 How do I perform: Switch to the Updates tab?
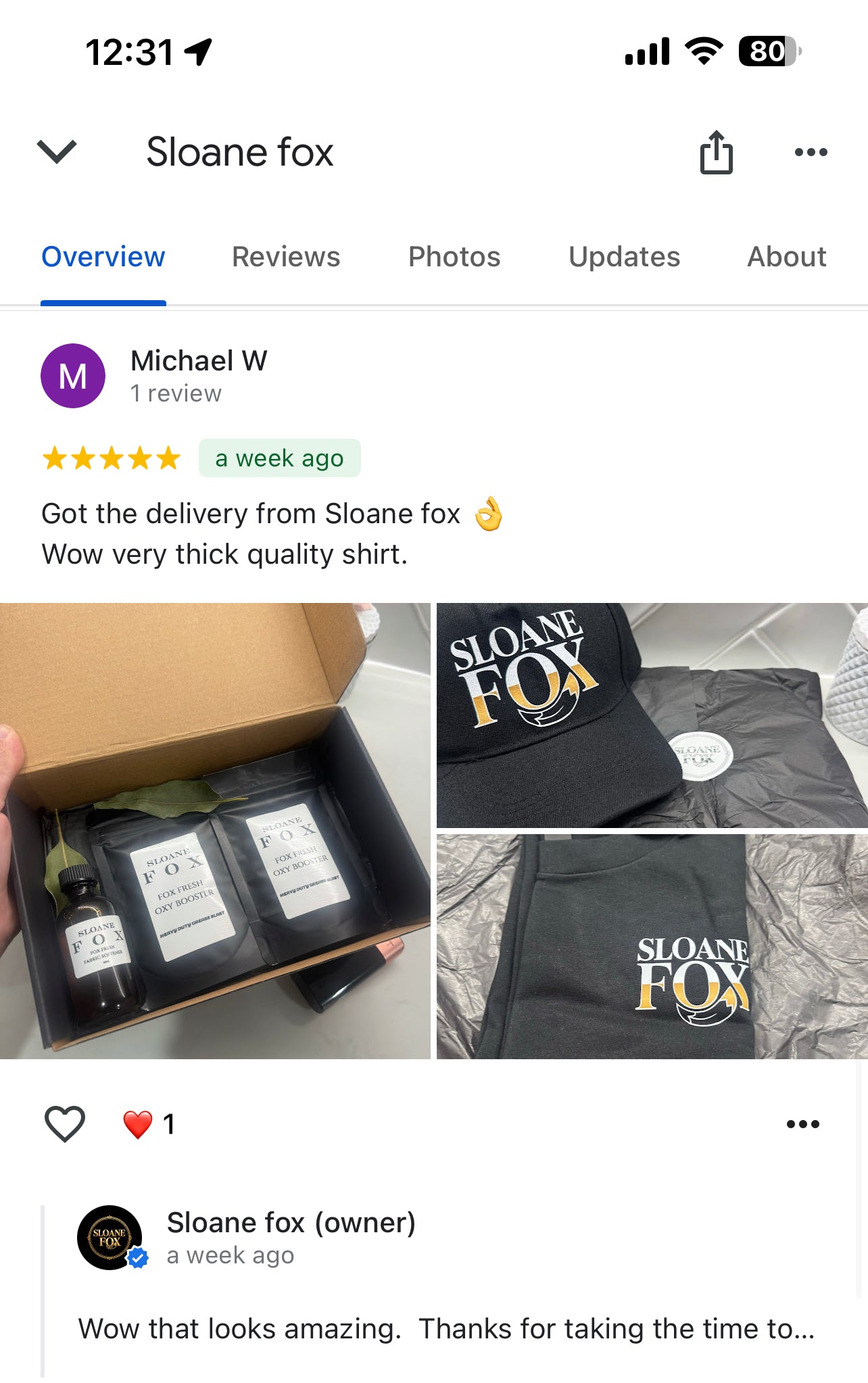click(624, 257)
